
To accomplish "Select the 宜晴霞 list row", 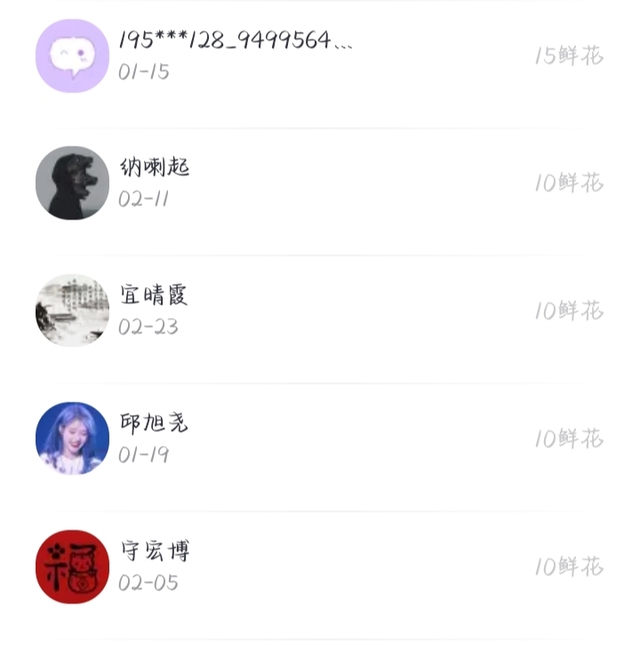I will 320,311.
